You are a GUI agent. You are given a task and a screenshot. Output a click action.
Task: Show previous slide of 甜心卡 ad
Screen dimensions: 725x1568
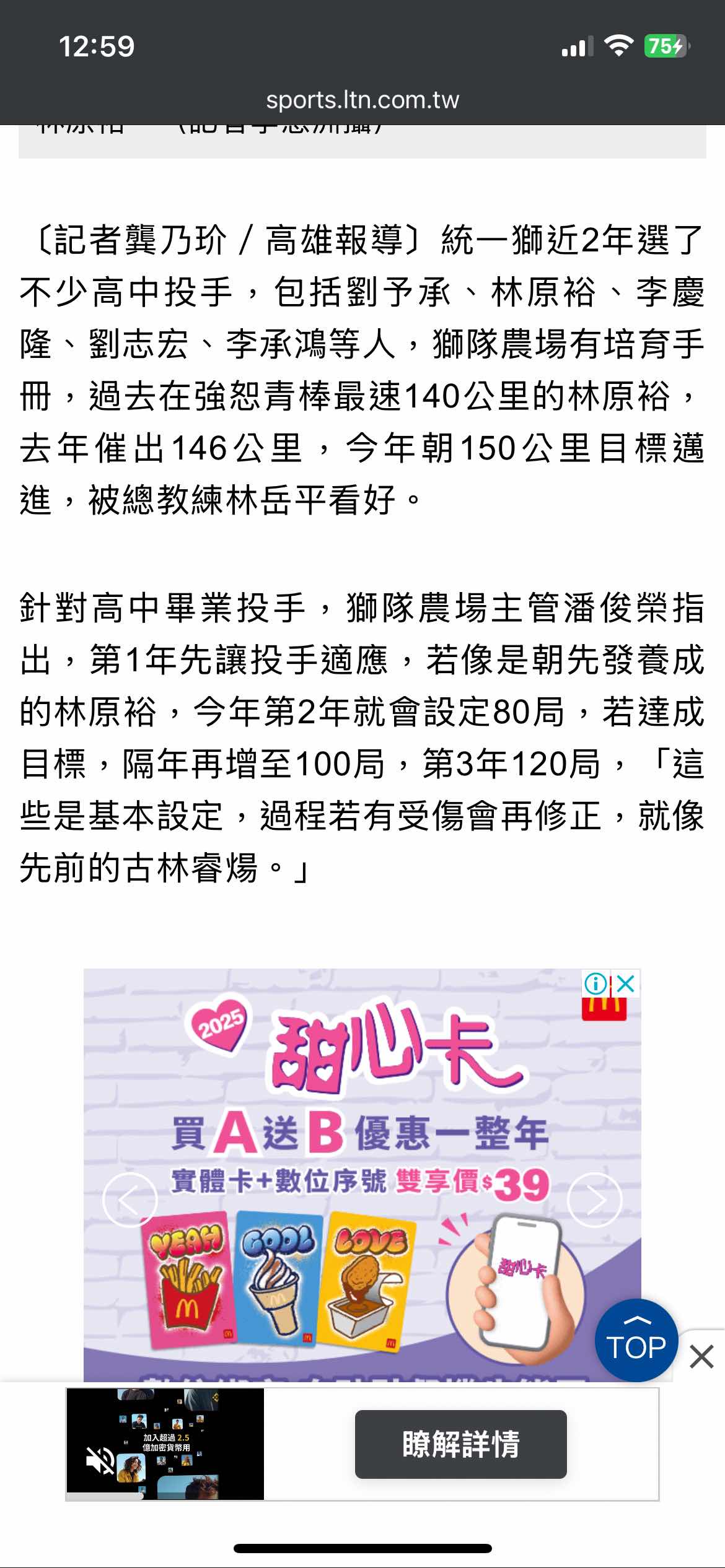click(x=130, y=1200)
